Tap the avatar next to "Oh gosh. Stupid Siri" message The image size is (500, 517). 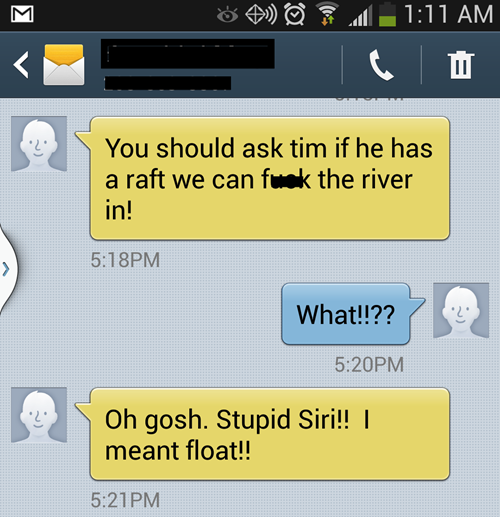[39, 415]
